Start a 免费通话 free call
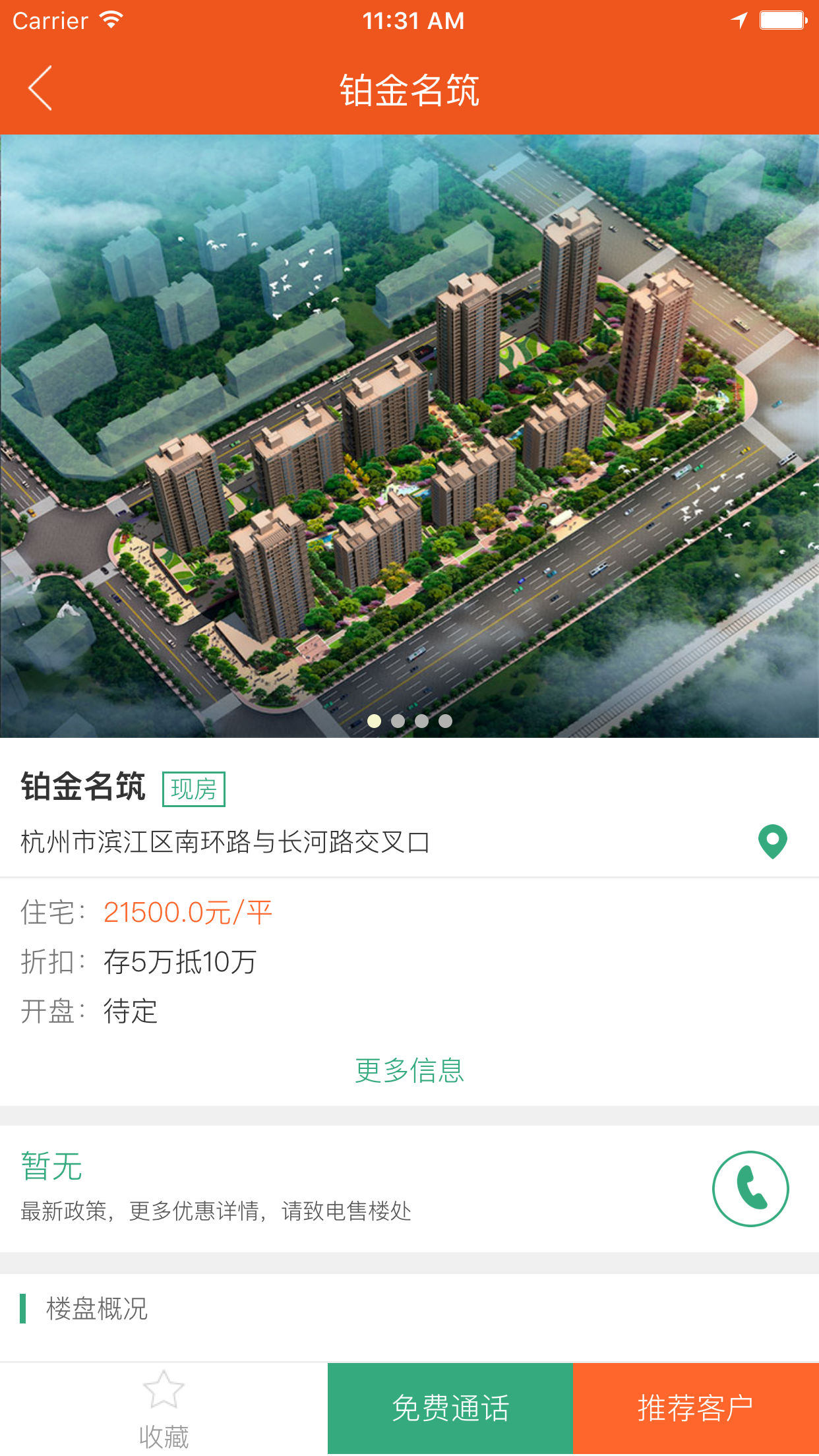Viewport: 819px width, 1456px height. pyautogui.click(x=450, y=1409)
